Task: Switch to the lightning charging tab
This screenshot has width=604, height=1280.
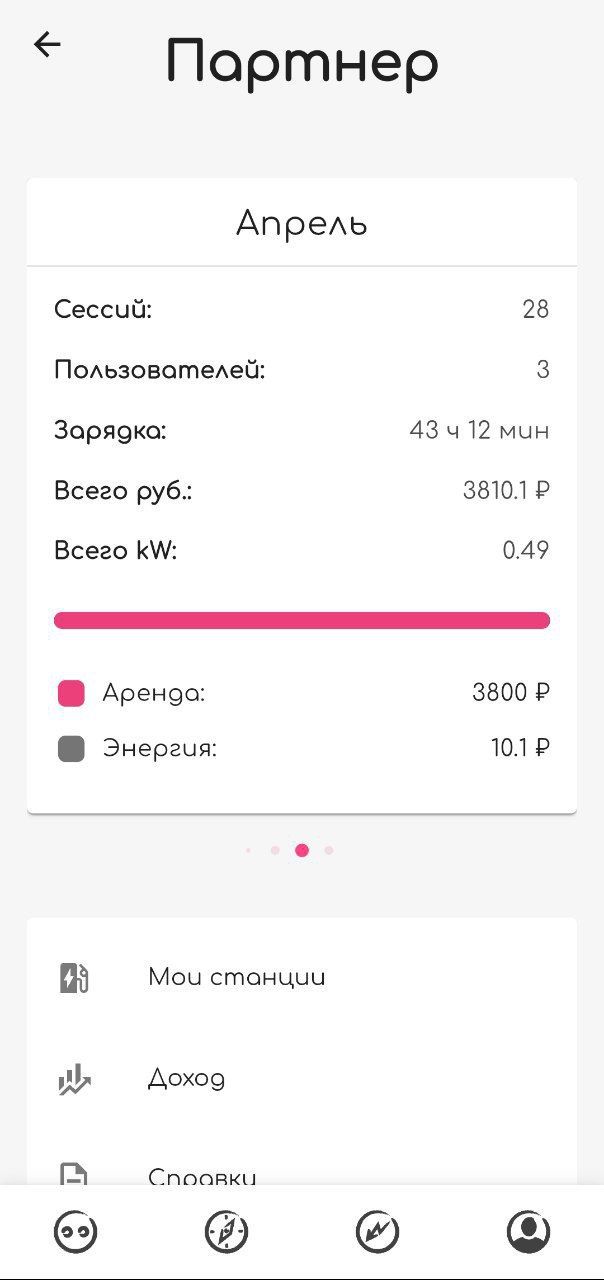Action: tap(377, 1232)
